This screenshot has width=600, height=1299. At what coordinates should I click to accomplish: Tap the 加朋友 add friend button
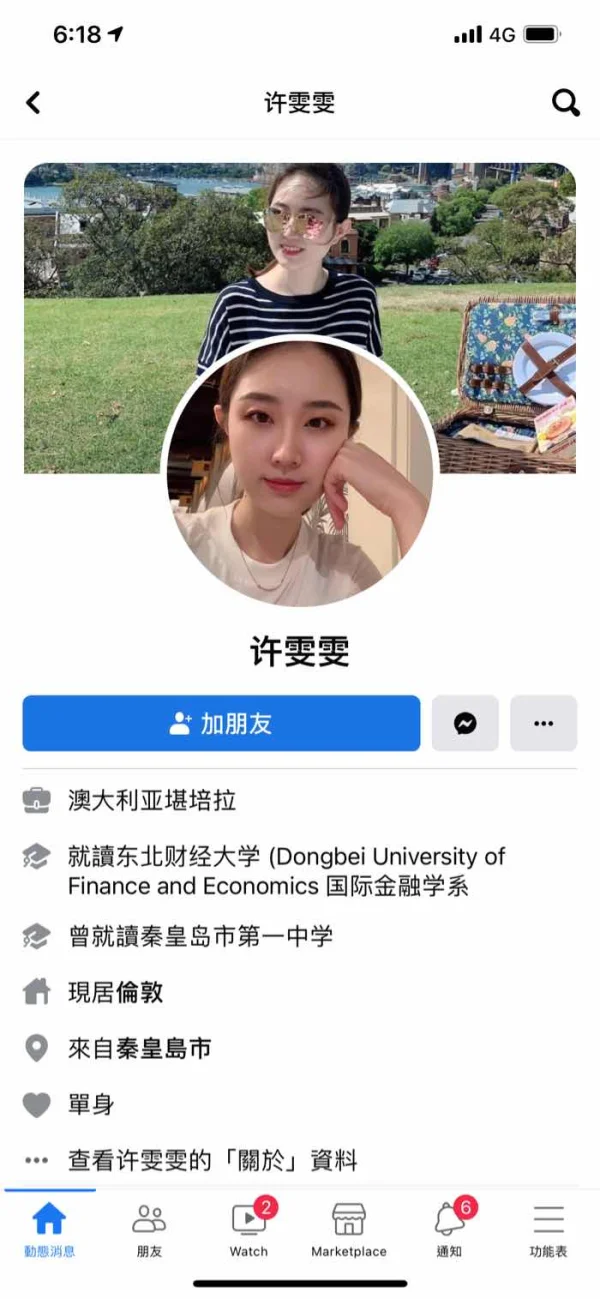pos(221,723)
